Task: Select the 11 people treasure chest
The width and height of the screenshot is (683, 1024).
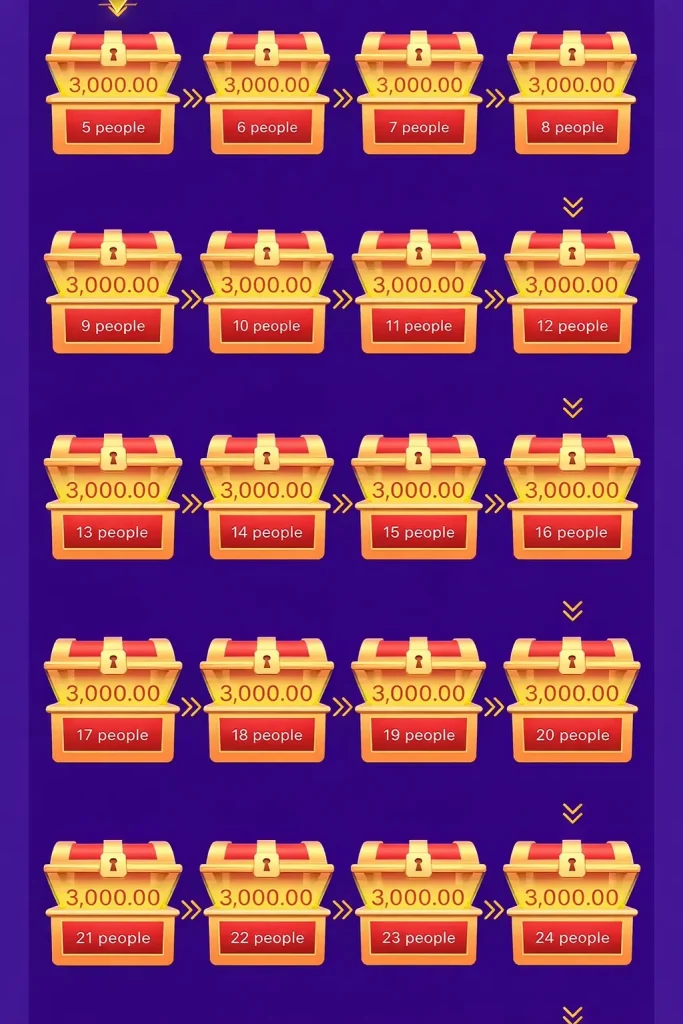Action: click(419, 292)
